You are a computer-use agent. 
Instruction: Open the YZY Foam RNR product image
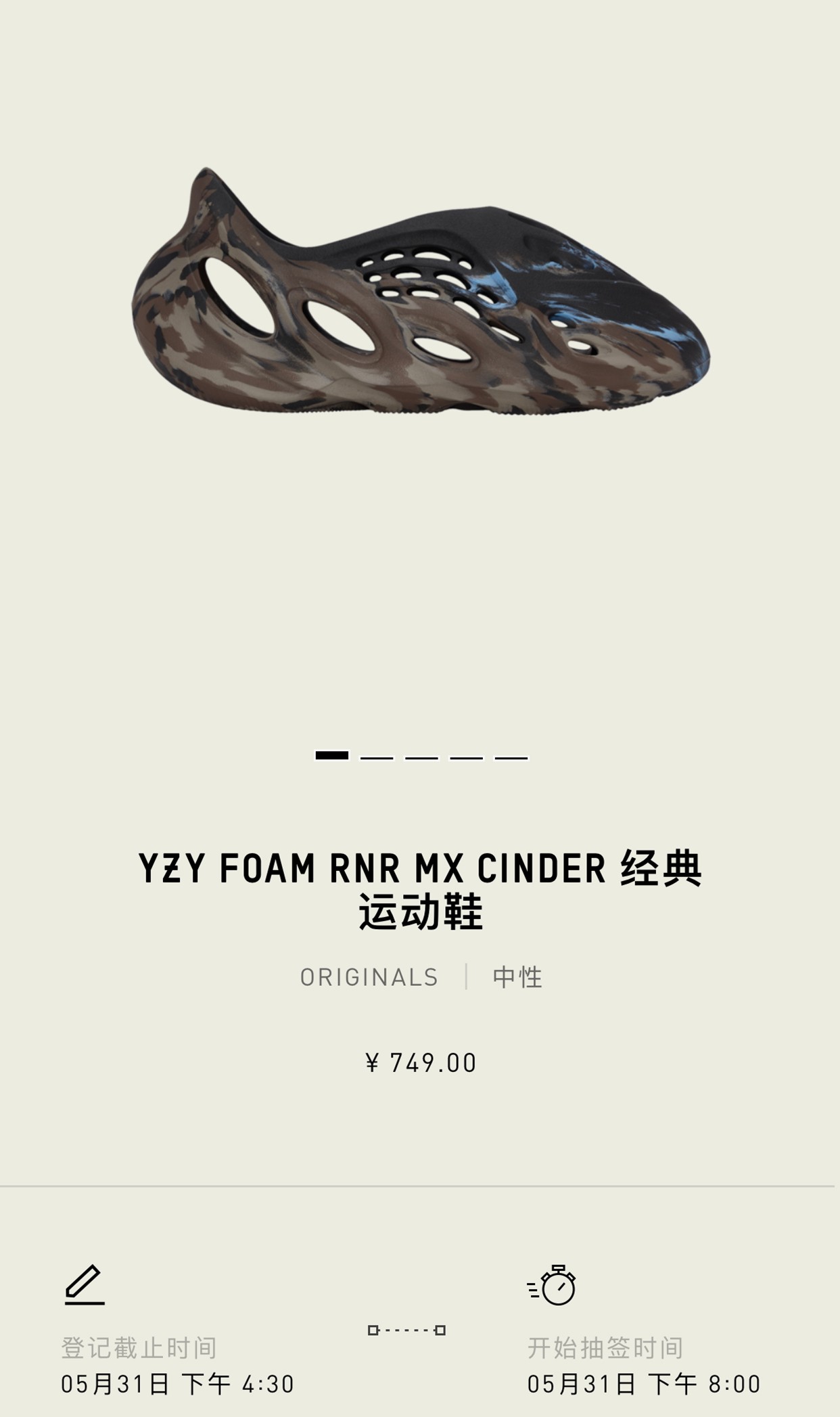421,291
